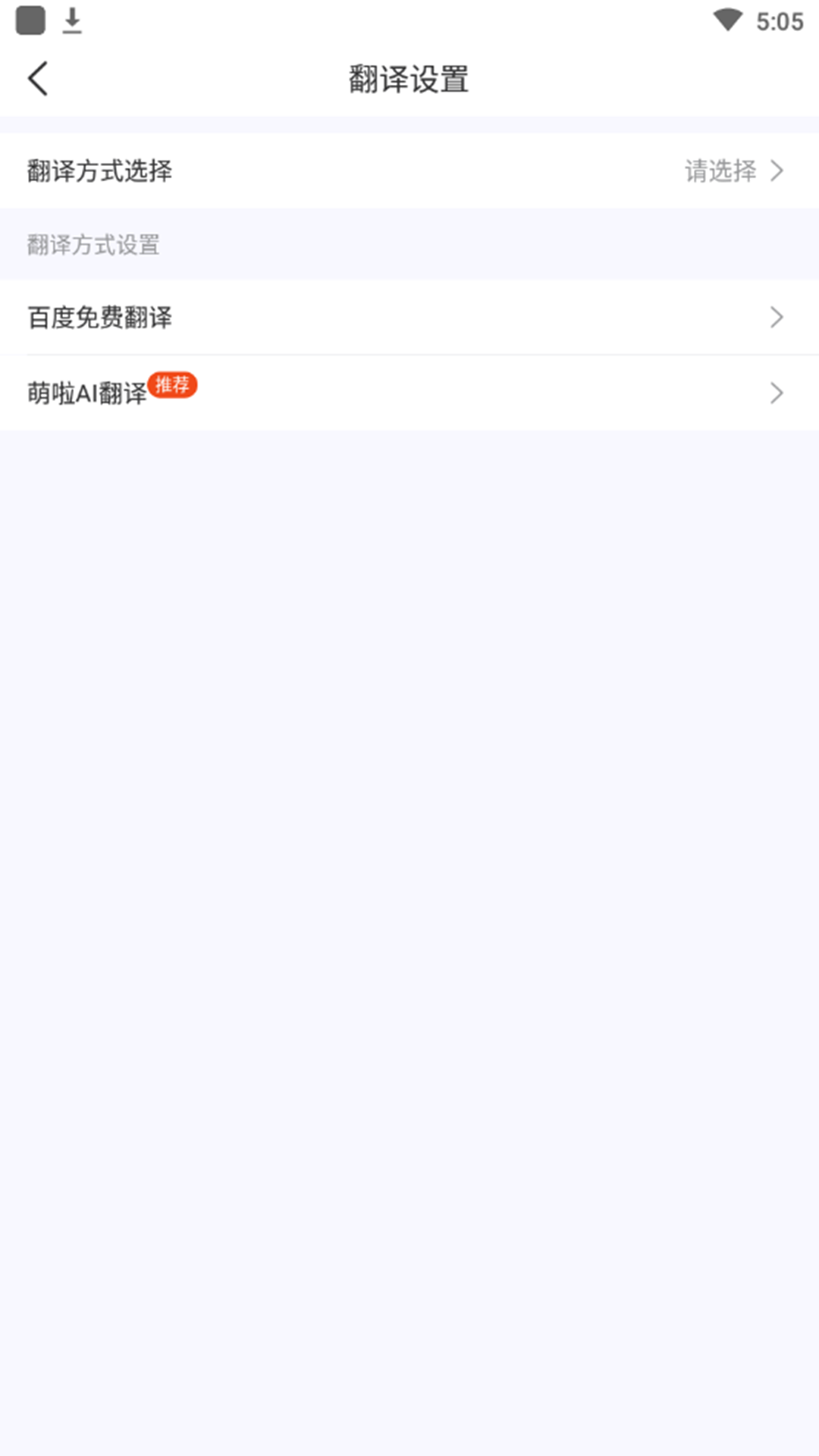Click the Wi-Fi icon in status bar
The width and height of the screenshot is (819, 1456).
coord(729,20)
